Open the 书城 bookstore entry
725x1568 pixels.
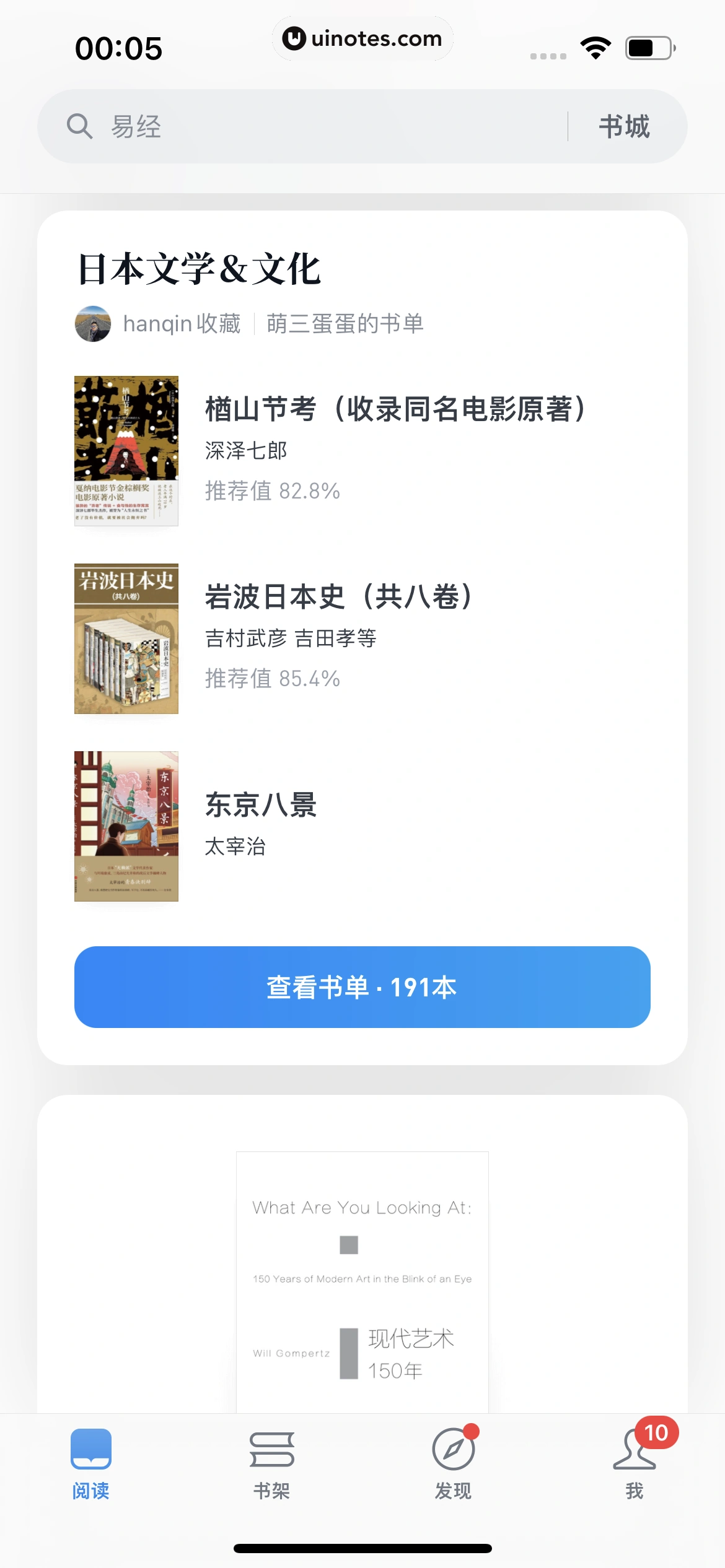point(625,126)
